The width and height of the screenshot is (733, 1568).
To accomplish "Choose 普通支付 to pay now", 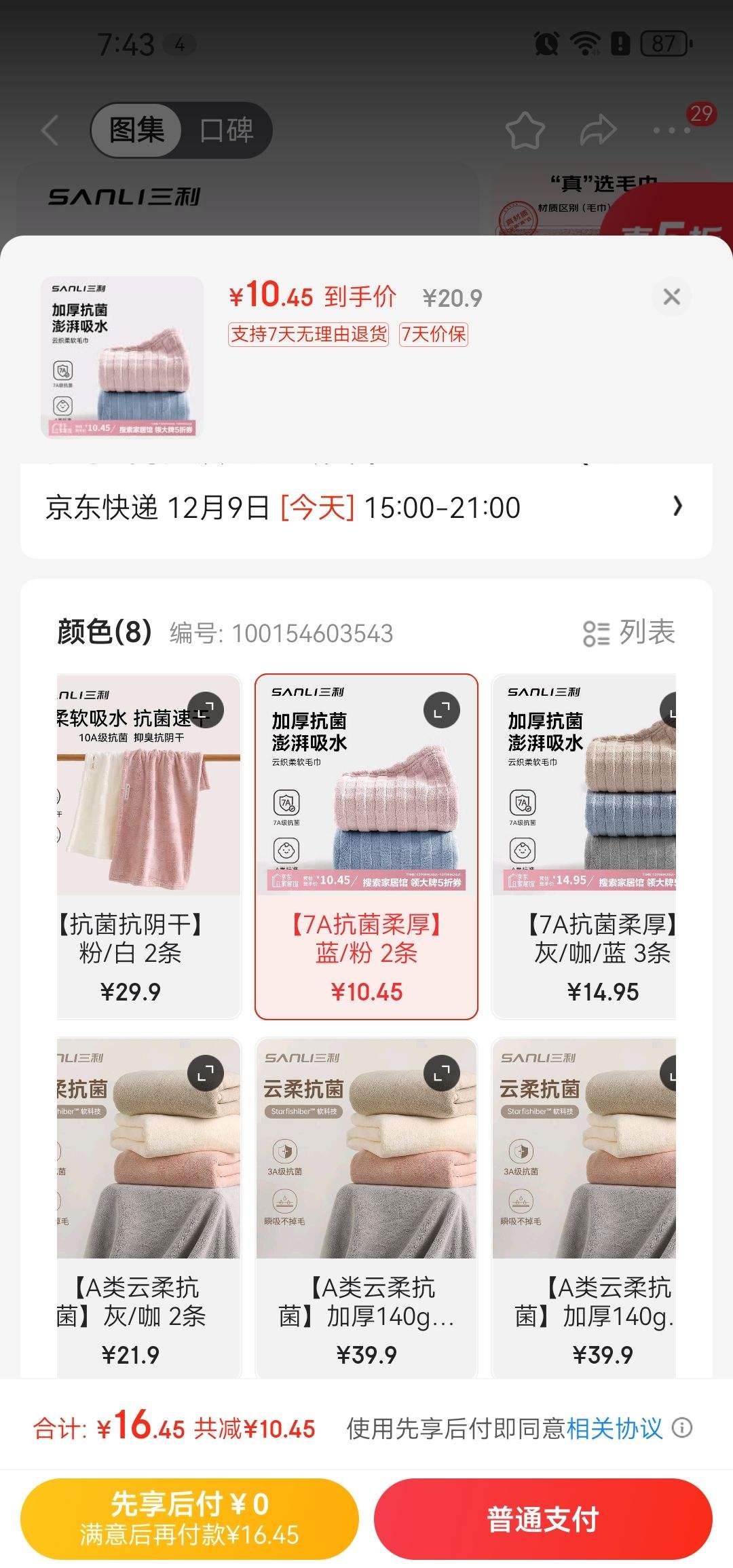I will click(x=543, y=1518).
